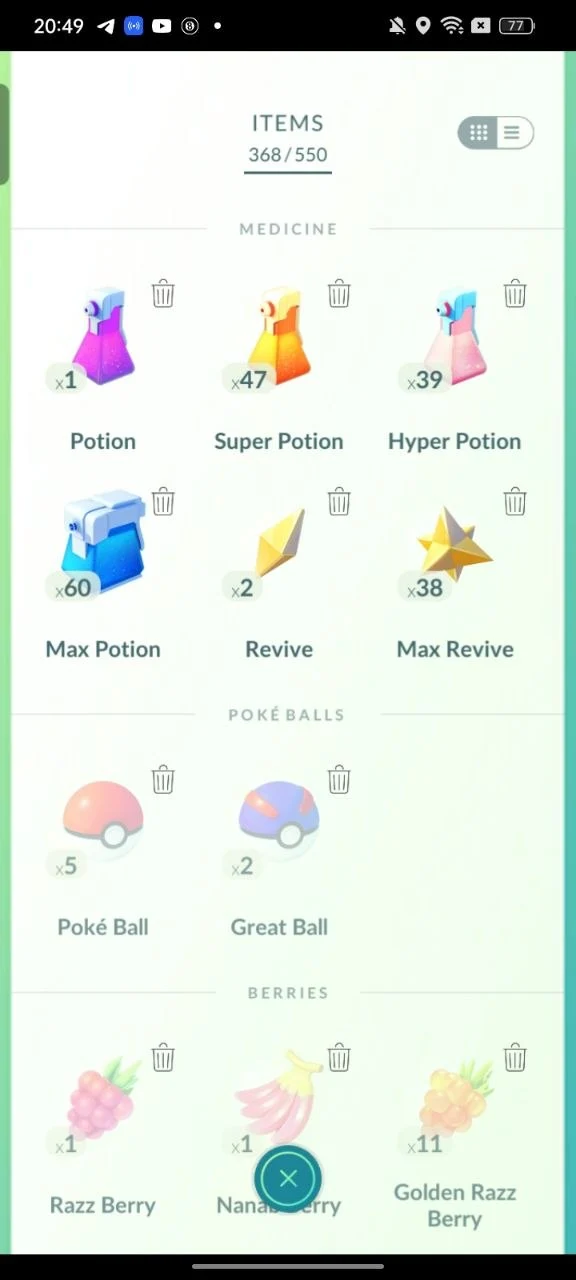Close the items bag

tap(288, 1179)
